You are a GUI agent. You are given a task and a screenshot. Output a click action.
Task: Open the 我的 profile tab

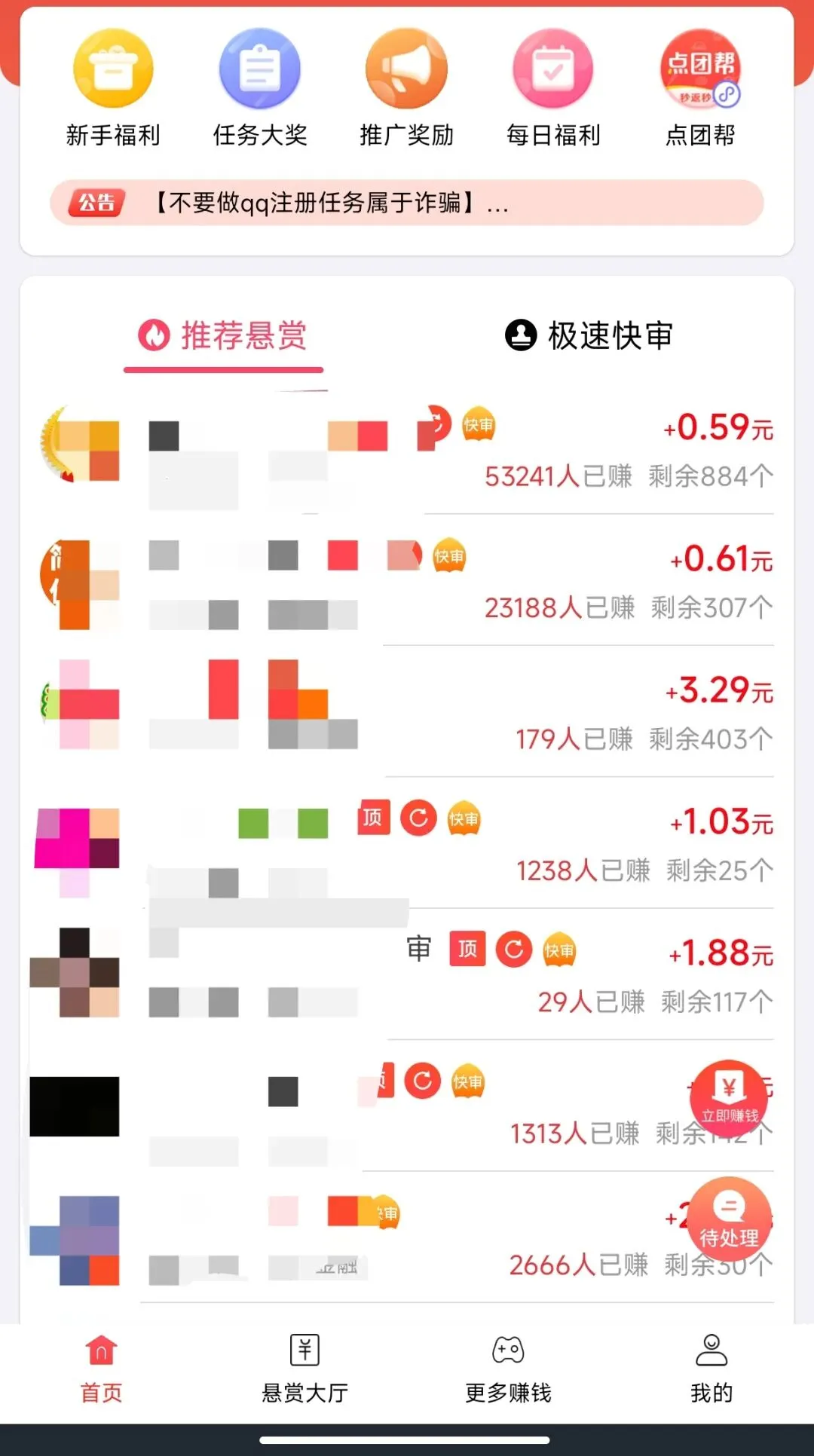tap(711, 1369)
